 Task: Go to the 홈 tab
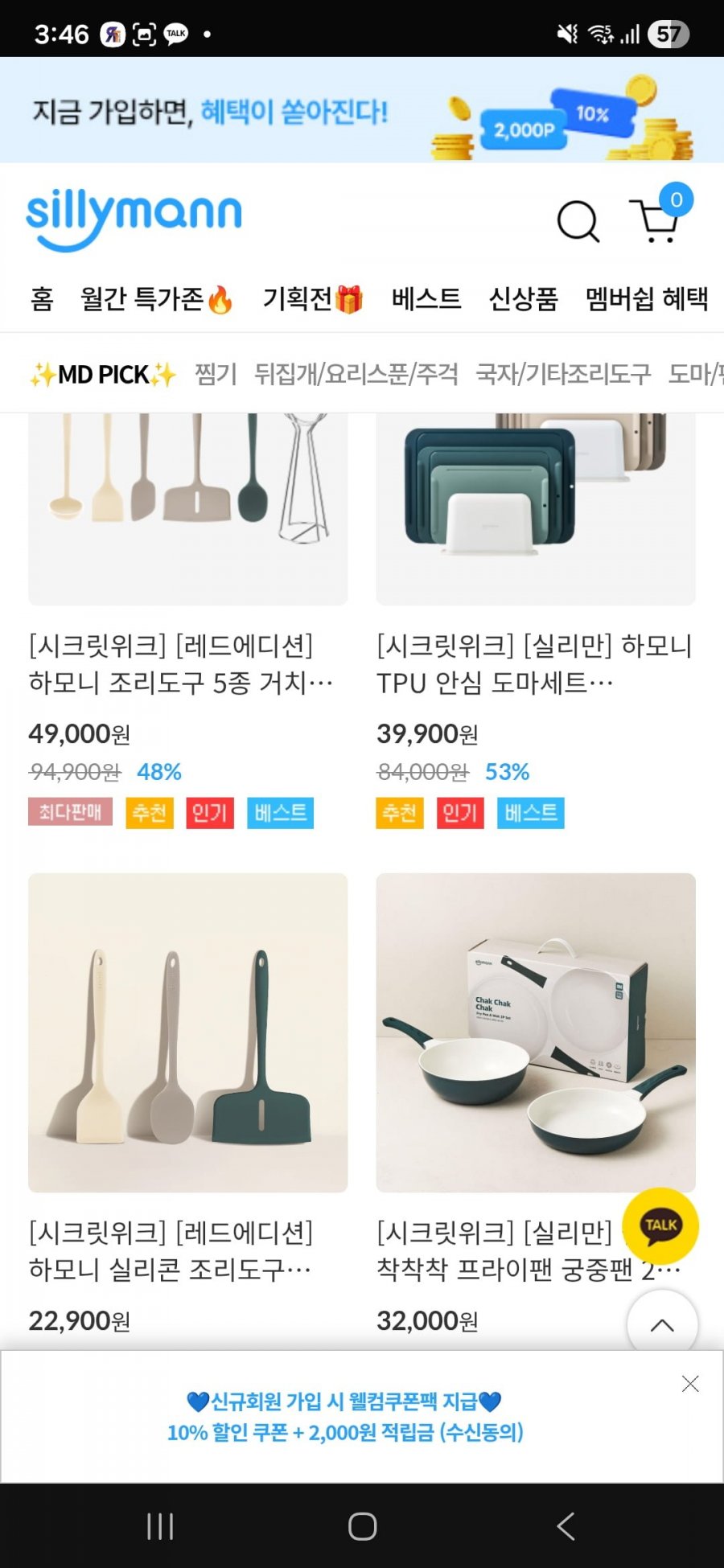[x=42, y=299]
